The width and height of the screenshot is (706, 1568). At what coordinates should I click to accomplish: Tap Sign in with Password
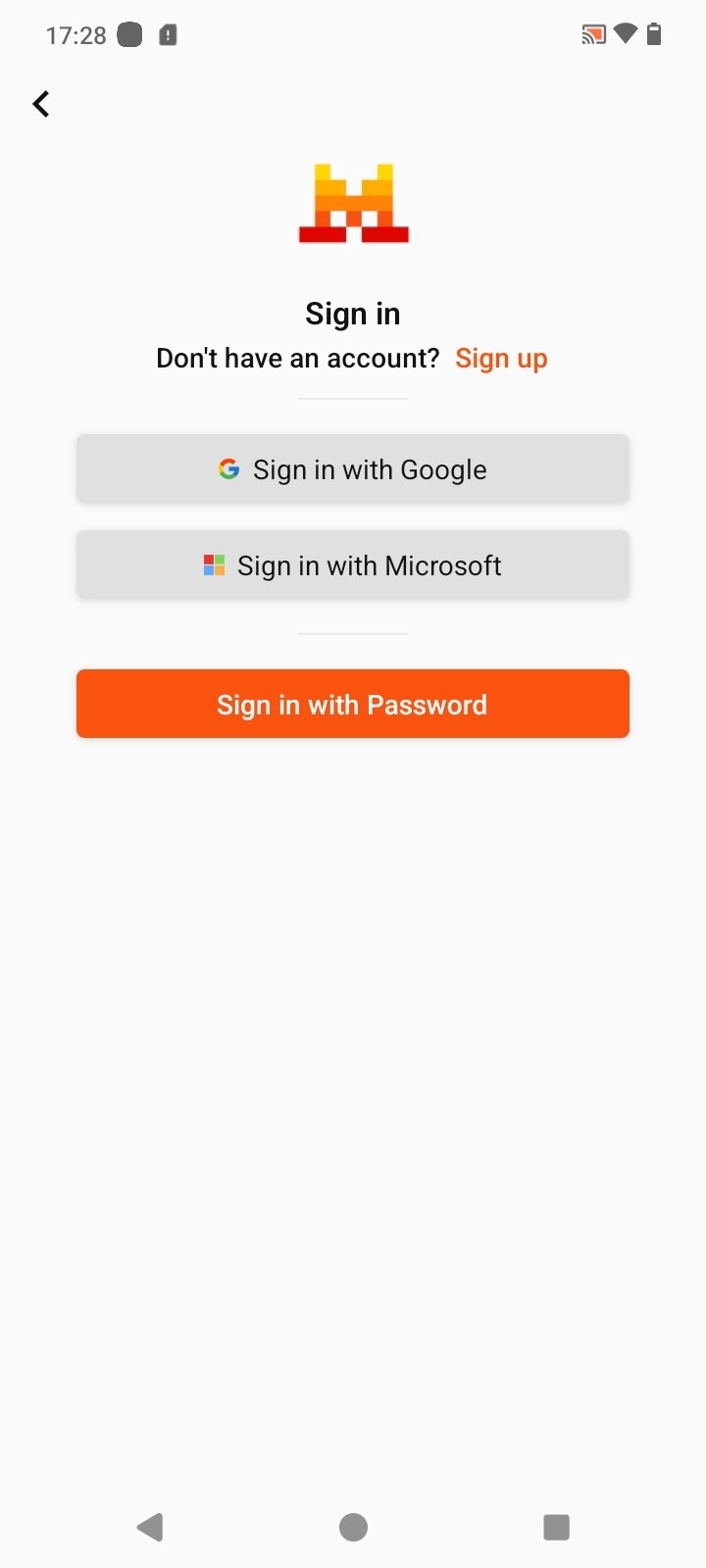click(x=353, y=705)
